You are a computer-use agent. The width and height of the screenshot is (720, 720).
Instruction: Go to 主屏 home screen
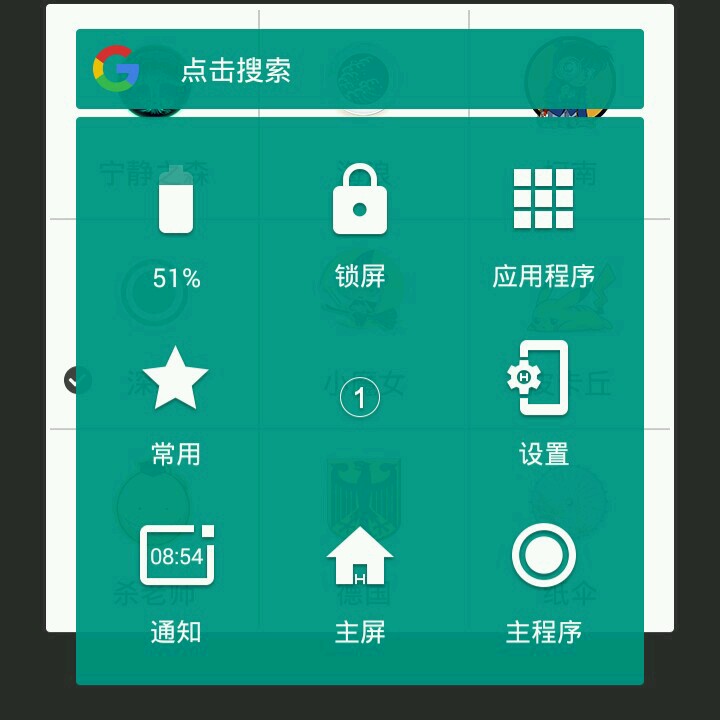[x=360, y=580]
